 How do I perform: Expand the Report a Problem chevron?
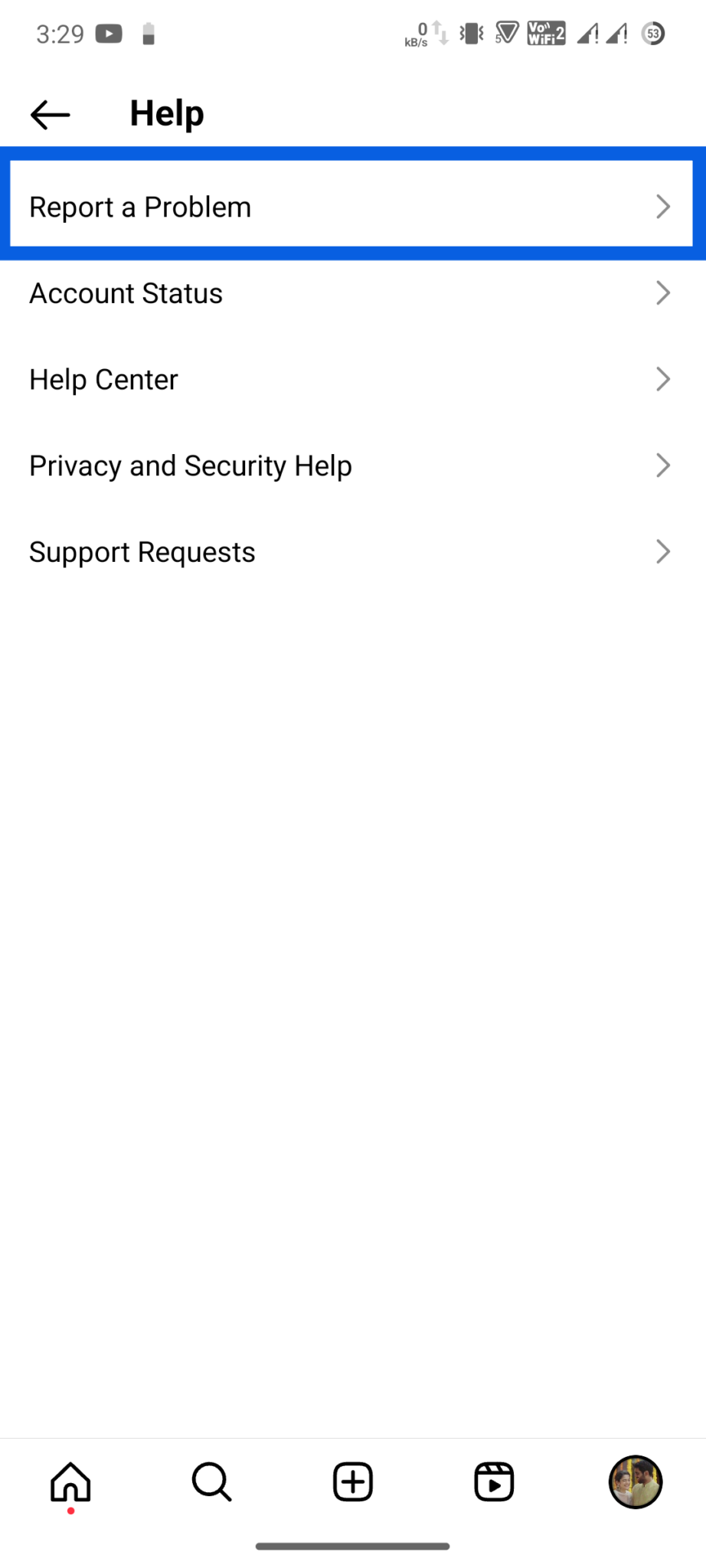coord(663,206)
